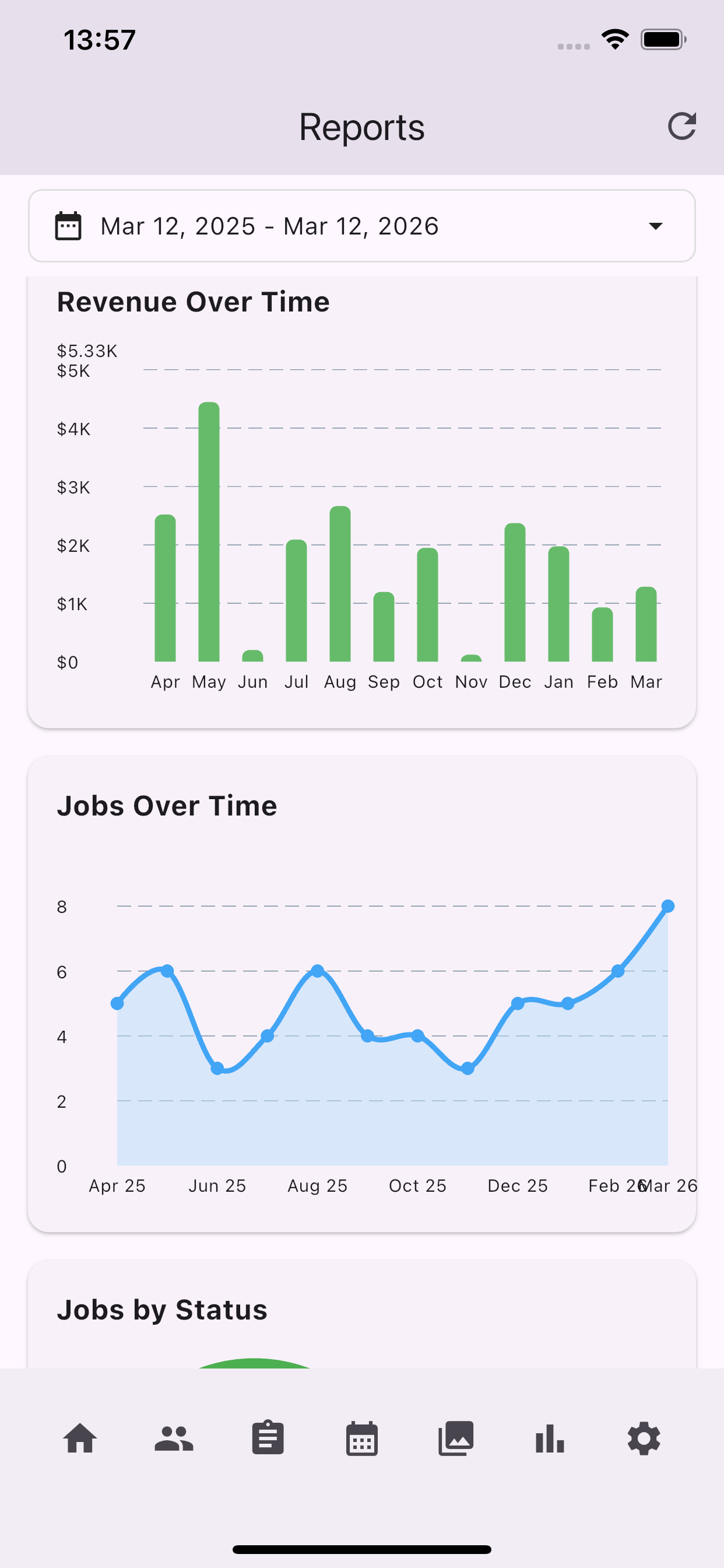Open Settings via the gear icon
The height and width of the screenshot is (1568, 724).
click(x=644, y=1438)
